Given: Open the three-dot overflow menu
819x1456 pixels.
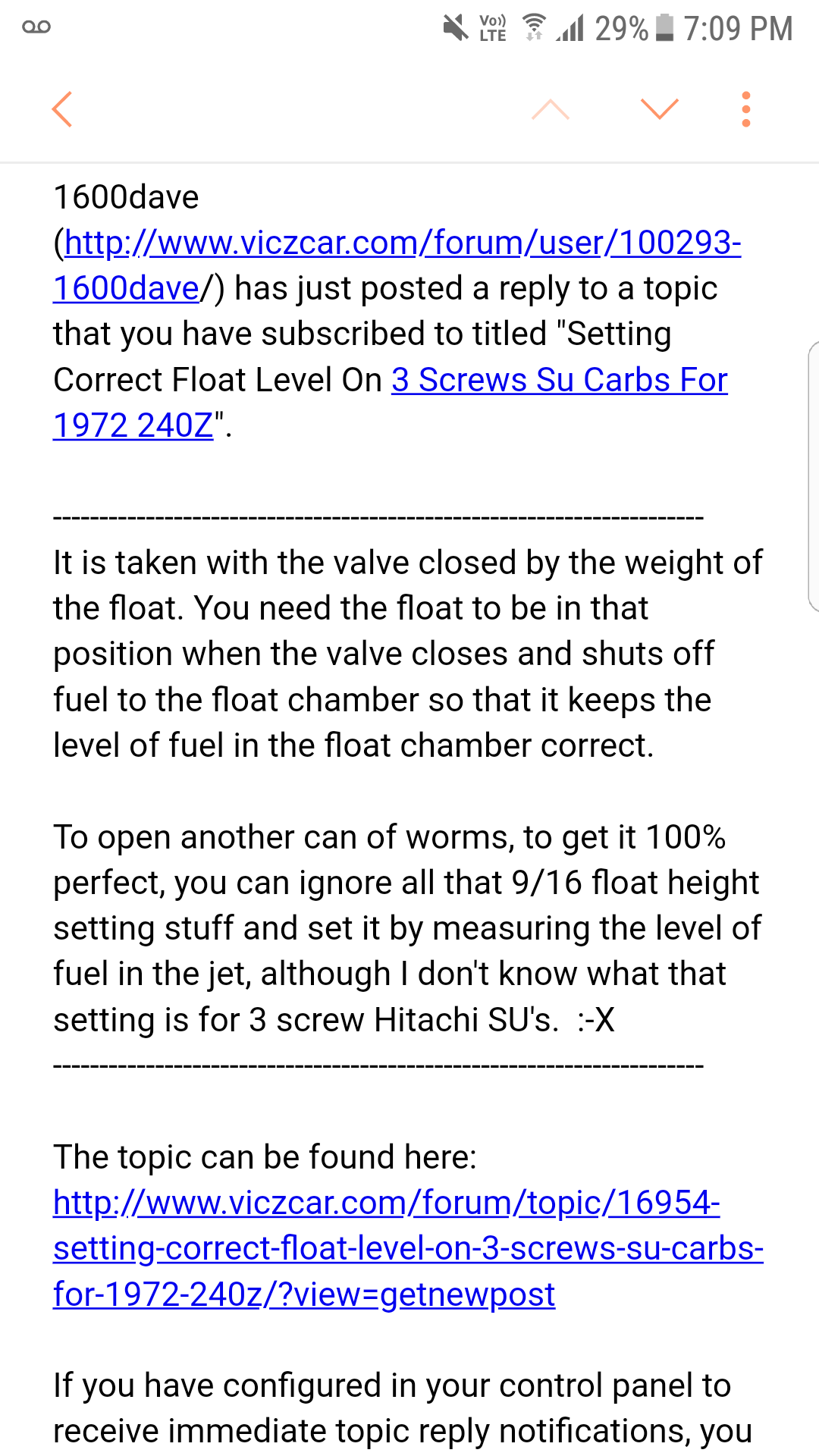Looking at the screenshot, I should (x=746, y=109).
